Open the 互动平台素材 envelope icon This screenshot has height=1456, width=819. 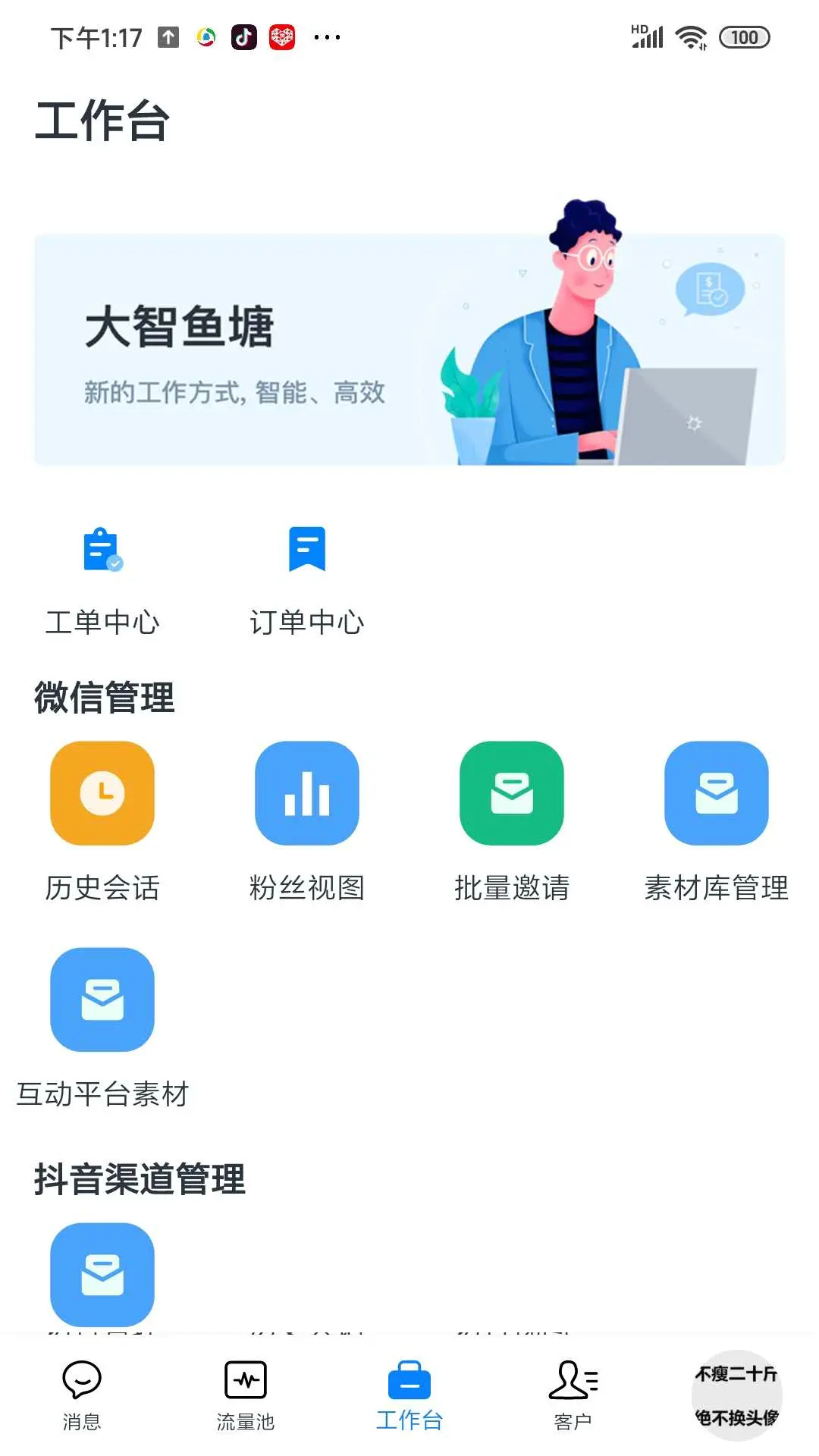coord(102,999)
